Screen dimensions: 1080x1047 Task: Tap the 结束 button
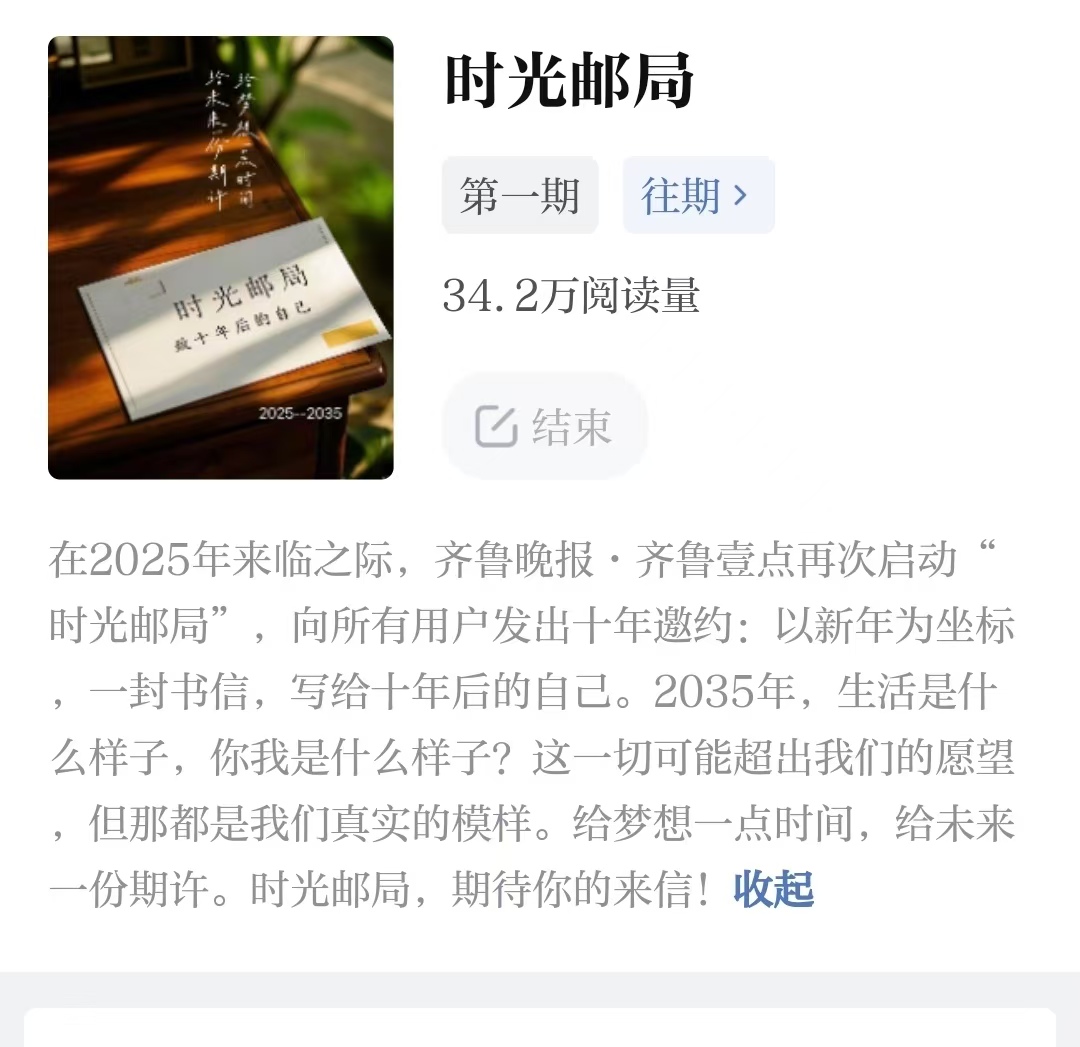(545, 427)
